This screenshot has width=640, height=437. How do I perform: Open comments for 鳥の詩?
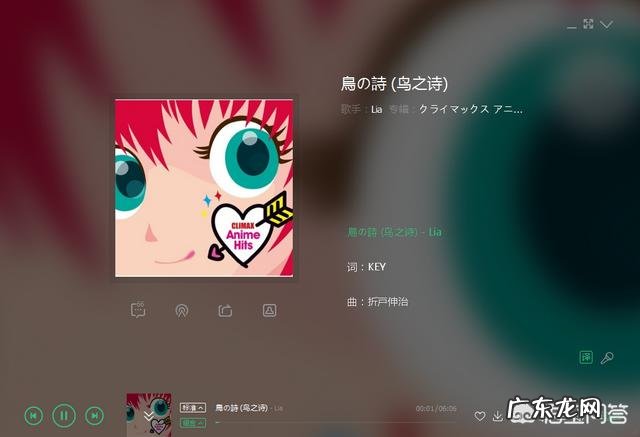138,311
